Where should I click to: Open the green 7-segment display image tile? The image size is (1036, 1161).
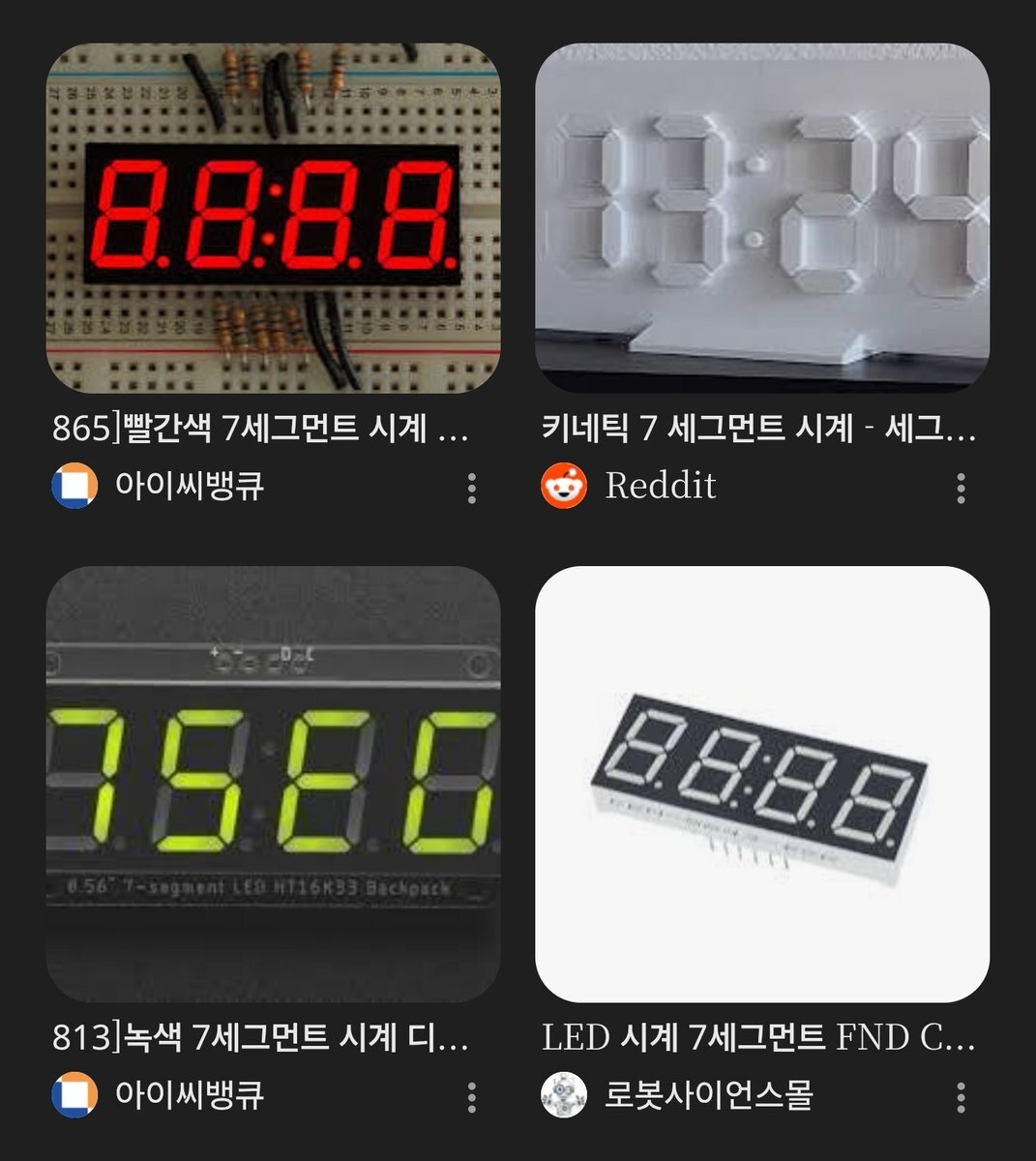(x=273, y=784)
